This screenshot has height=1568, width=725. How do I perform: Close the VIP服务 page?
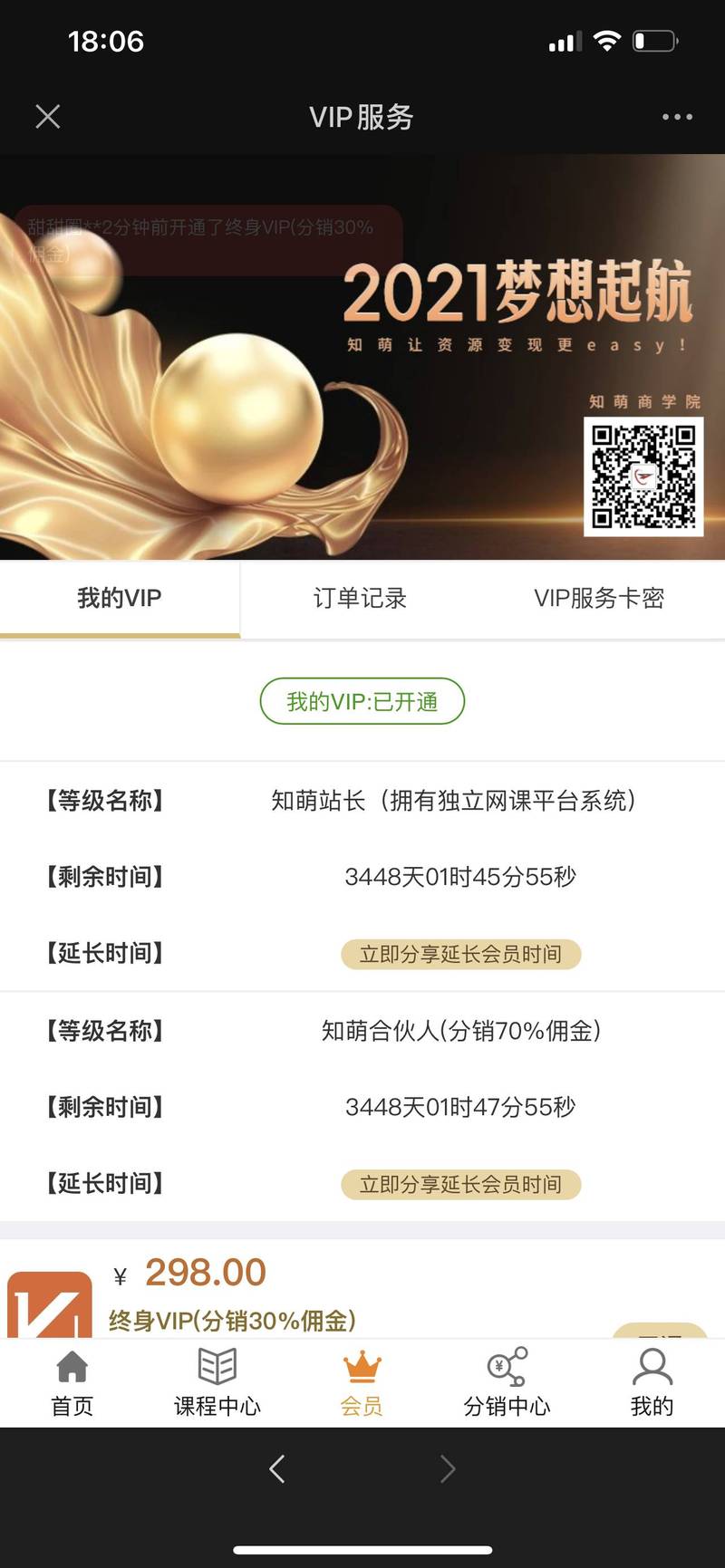pyautogui.click(x=47, y=117)
